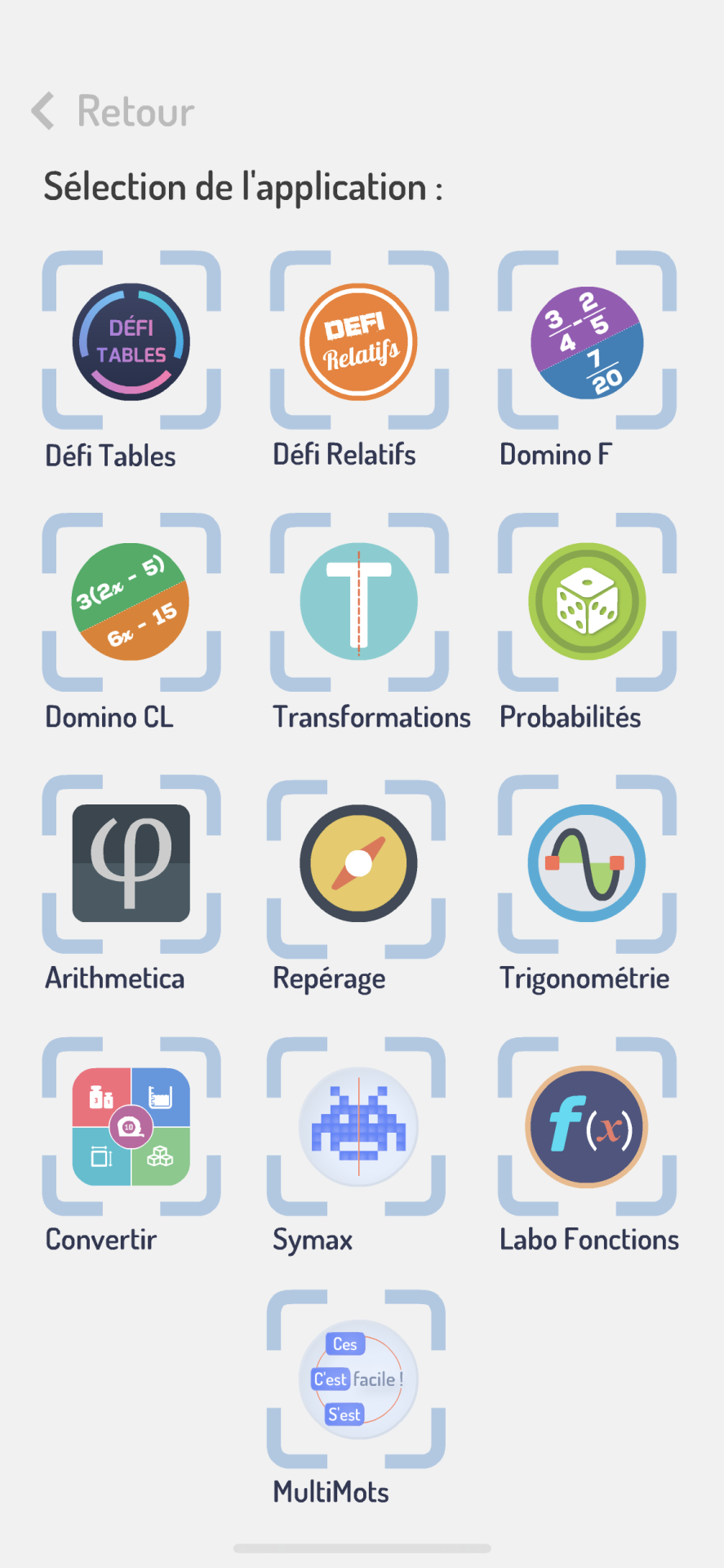Open the Labo Fonctions app
The width and height of the screenshot is (724, 1568).
587,1126
